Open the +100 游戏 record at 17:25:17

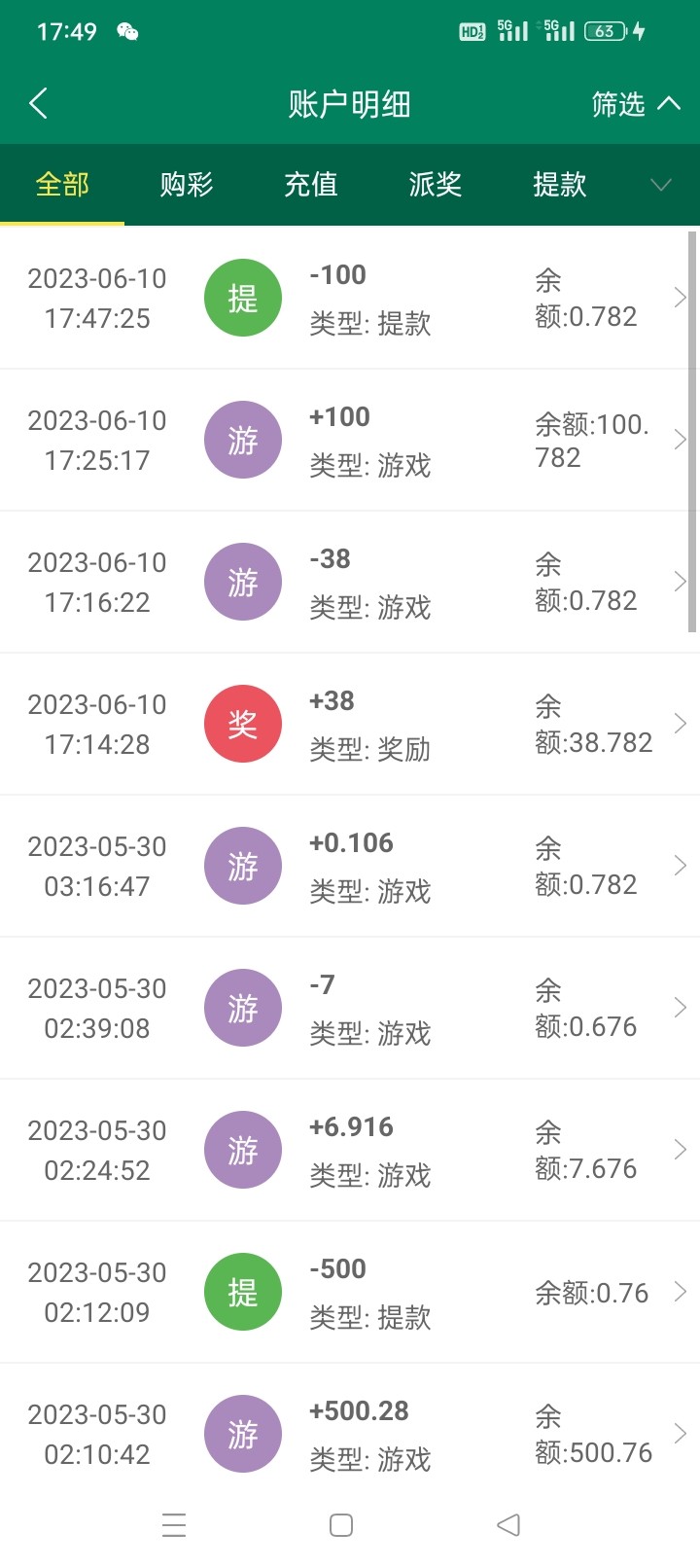[350, 440]
